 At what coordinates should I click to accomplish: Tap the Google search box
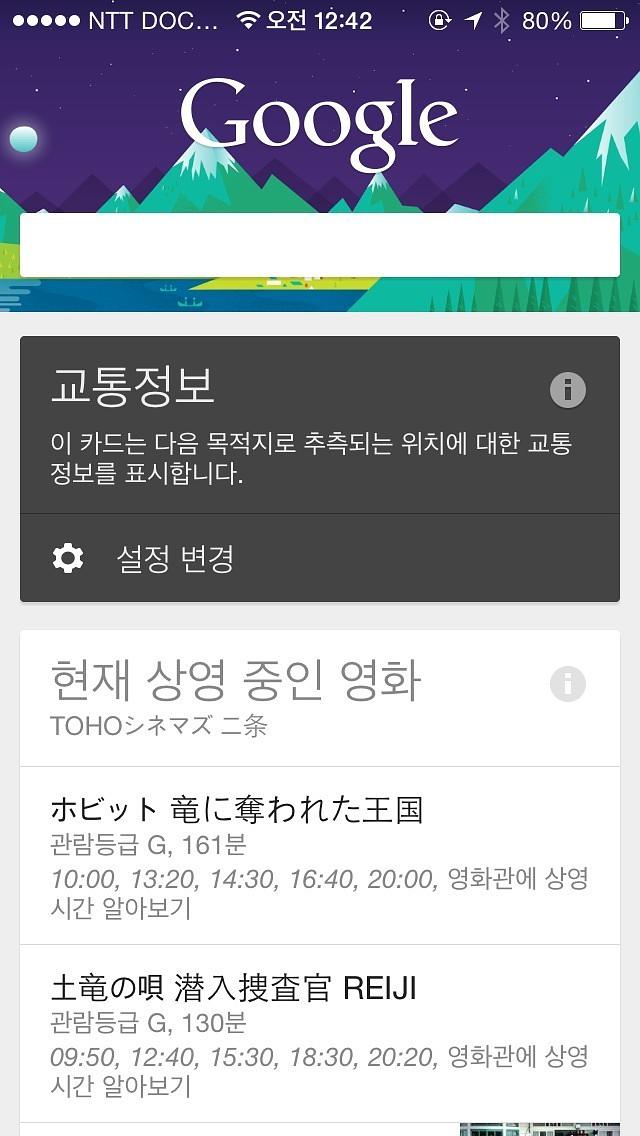[x=320, y=245]
